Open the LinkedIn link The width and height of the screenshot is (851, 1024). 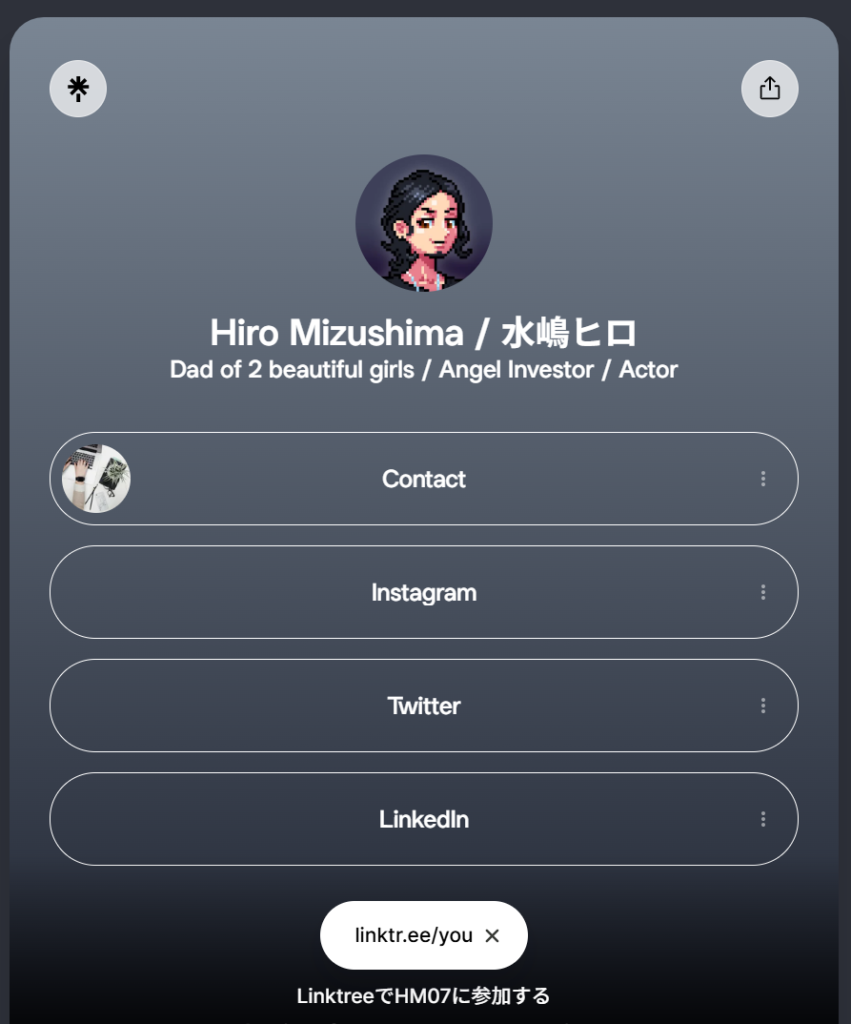(423, 820)
